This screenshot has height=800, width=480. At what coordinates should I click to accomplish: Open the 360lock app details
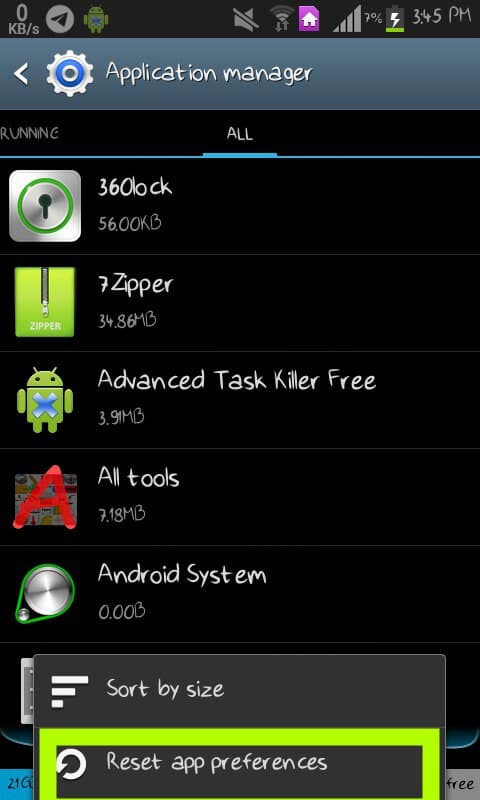[x=240, y=206]
